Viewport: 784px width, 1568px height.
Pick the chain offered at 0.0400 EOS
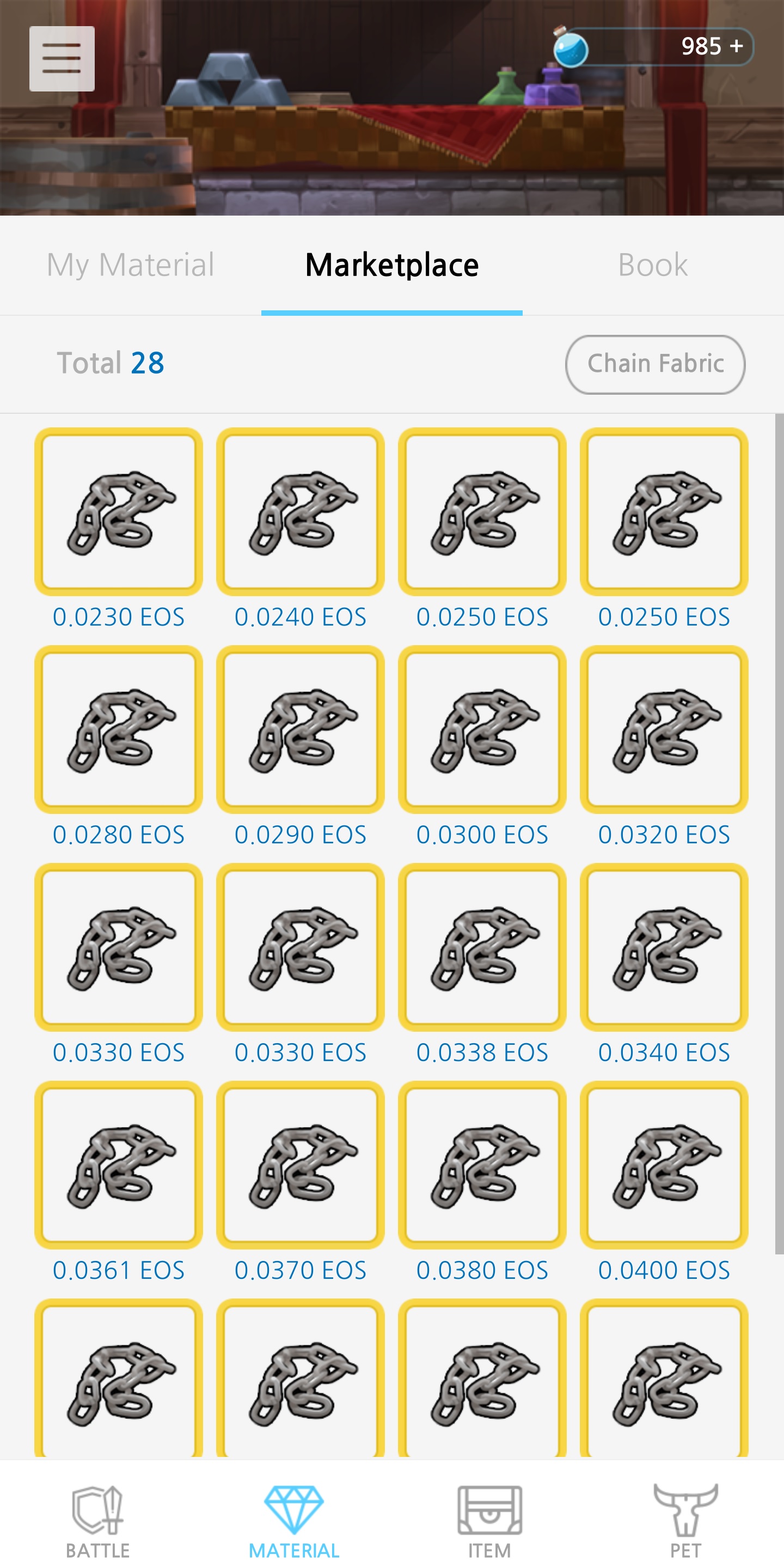click(x=664, y=1165)
